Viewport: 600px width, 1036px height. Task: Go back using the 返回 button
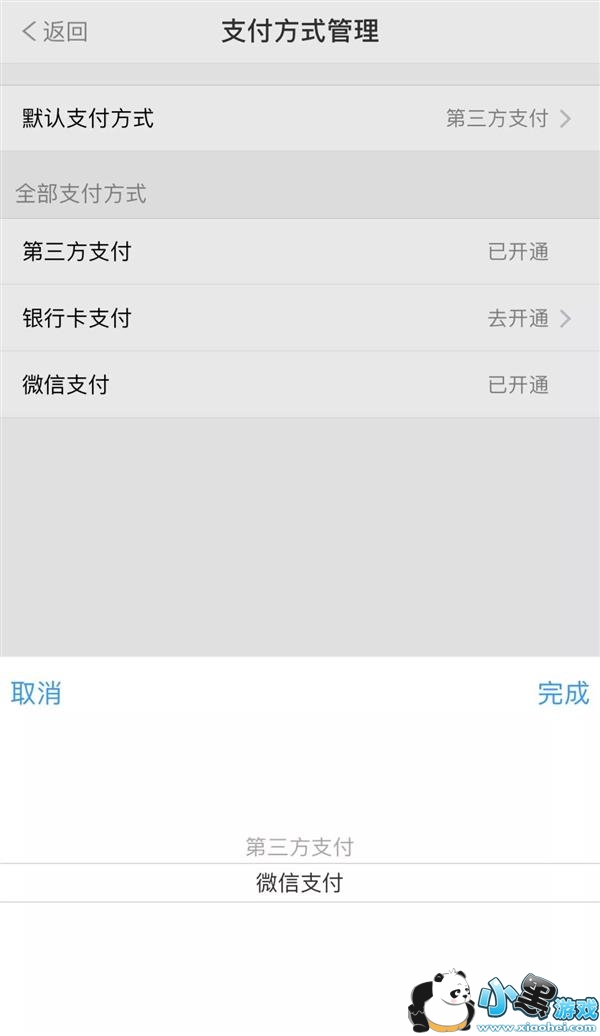[55, 31]
